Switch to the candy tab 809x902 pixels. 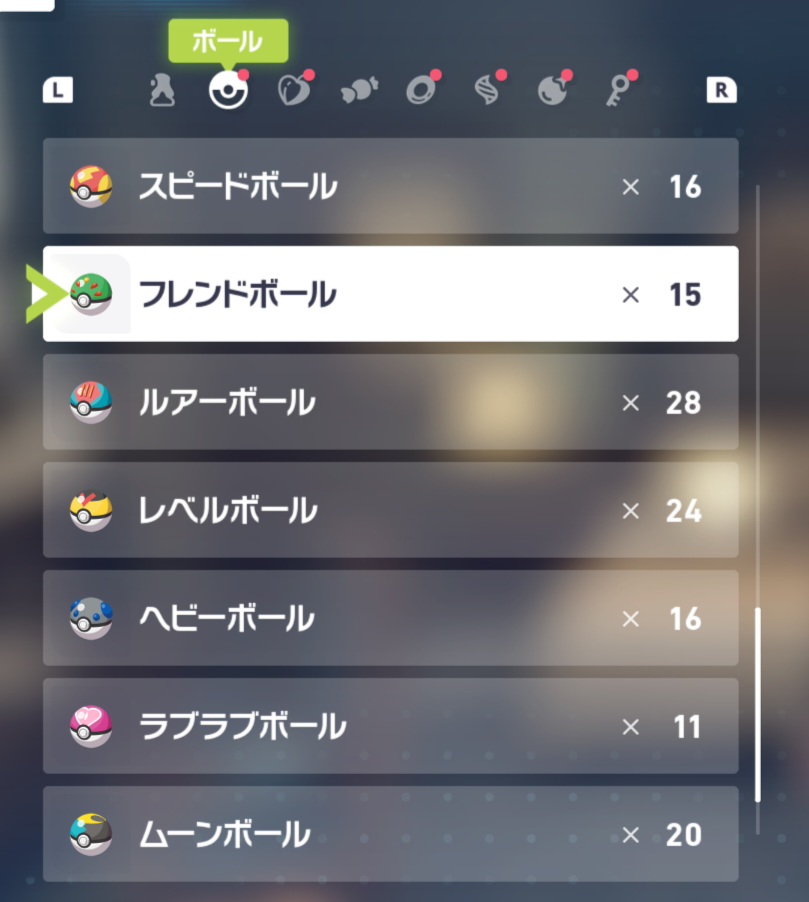point(357,91)
